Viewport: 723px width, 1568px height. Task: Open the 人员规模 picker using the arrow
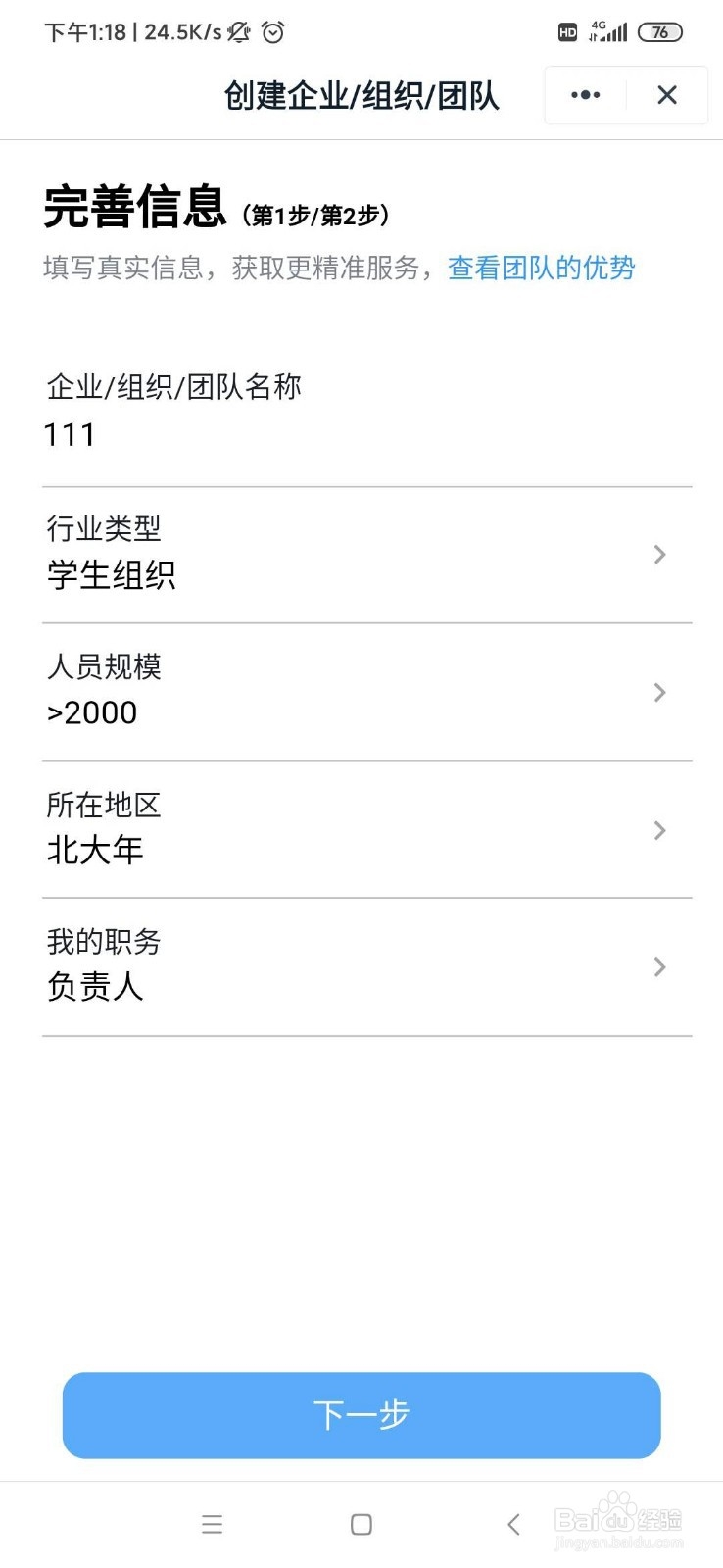[x=658, y=693]
